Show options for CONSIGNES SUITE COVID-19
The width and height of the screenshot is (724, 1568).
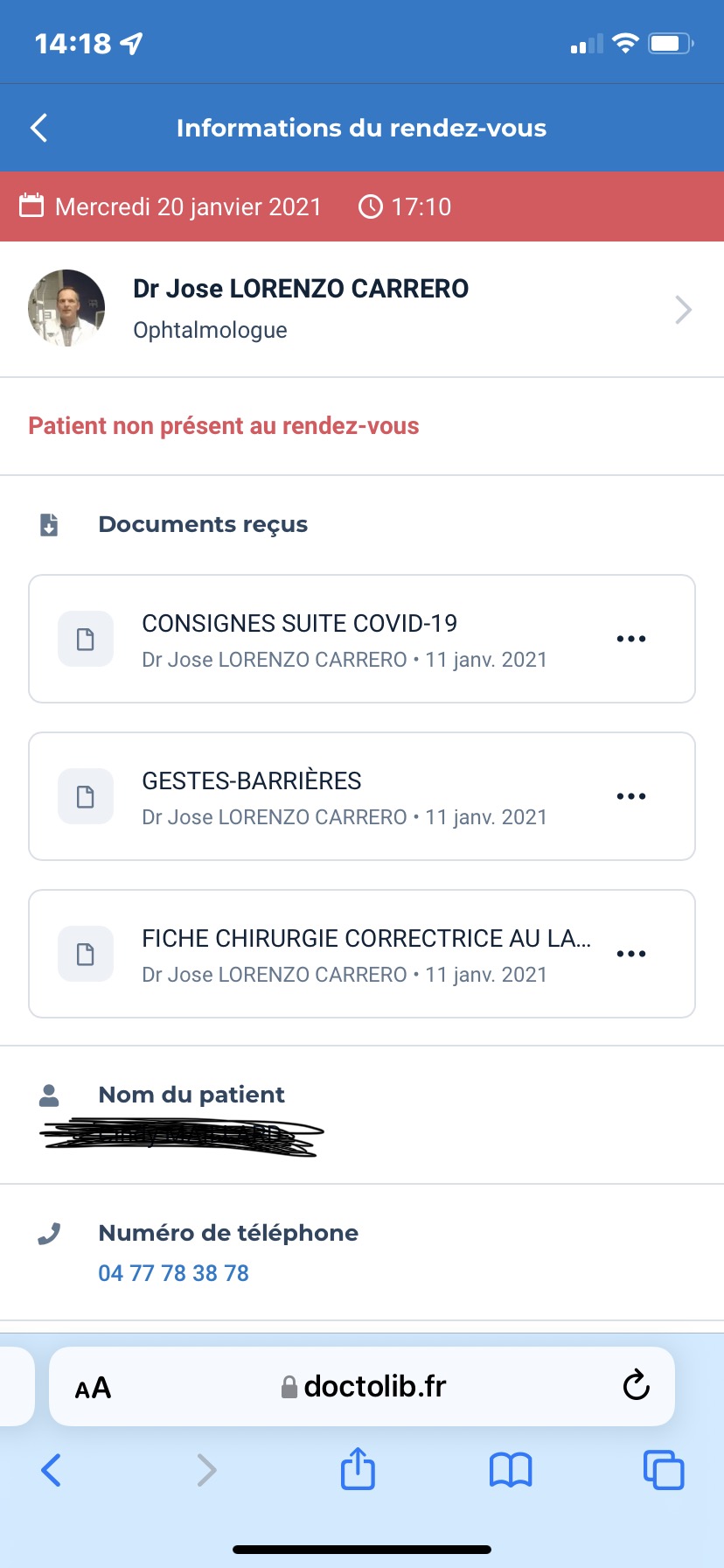point(630,639)
